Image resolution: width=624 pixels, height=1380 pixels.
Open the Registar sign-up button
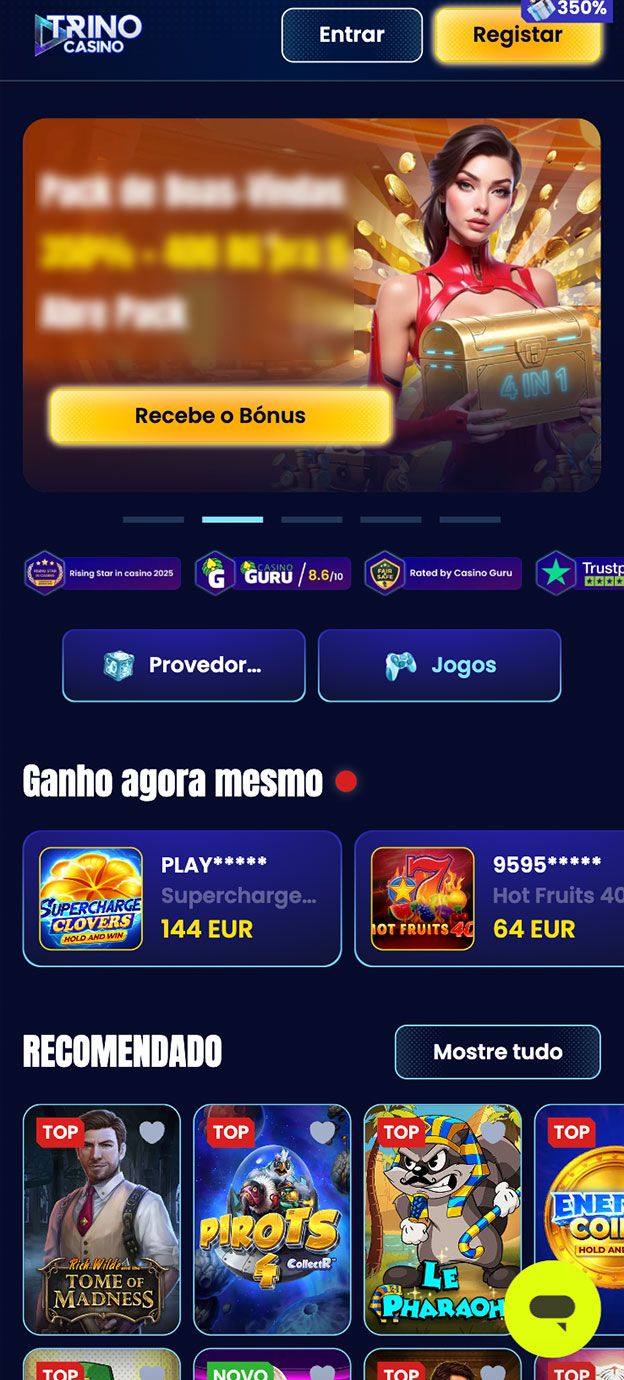[517, 36]
